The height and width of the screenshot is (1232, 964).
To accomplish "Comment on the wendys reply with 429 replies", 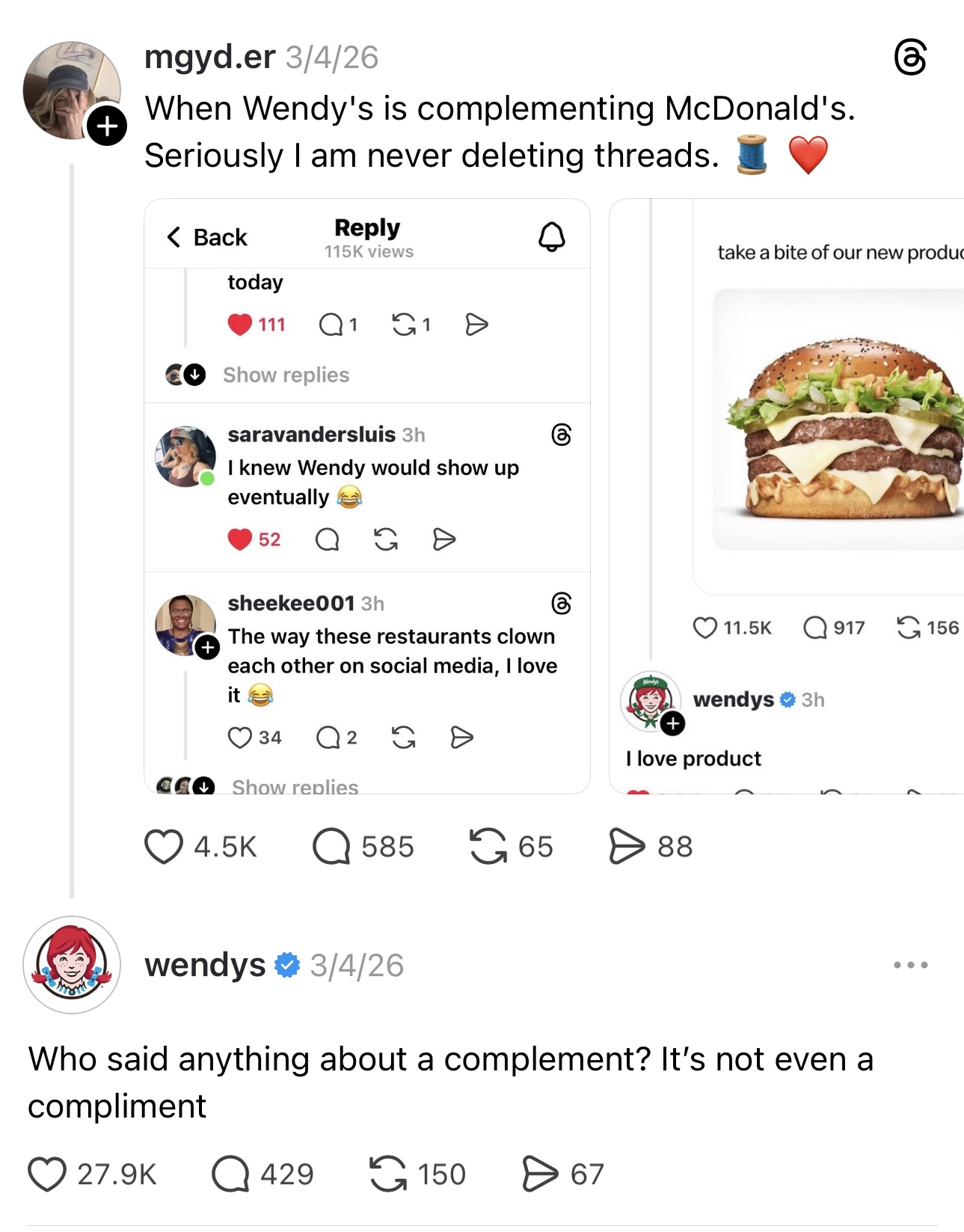I will [230, 1174].
